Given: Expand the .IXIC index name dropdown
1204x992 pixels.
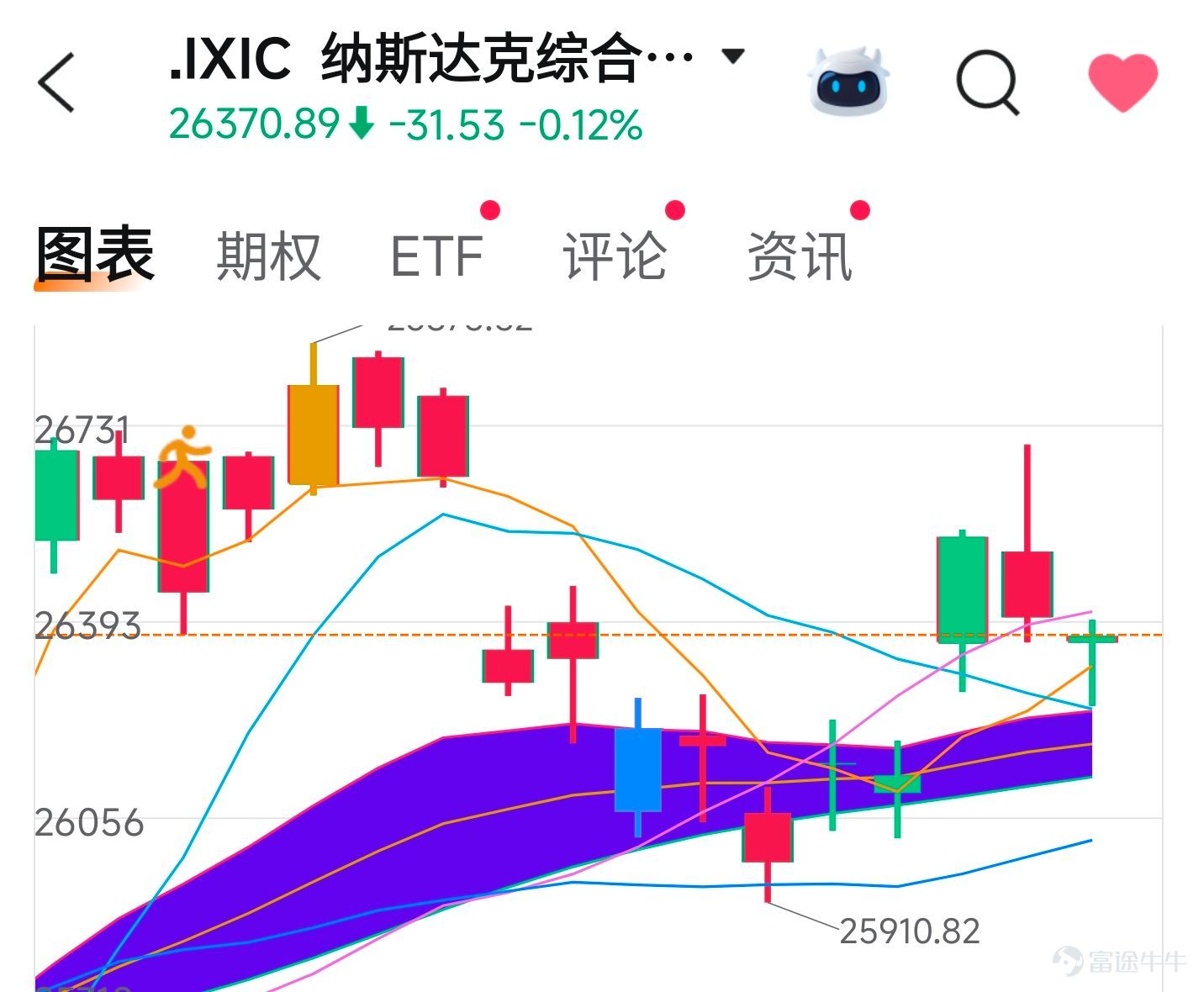Looking at the screenshot, I should coord(733,56).
